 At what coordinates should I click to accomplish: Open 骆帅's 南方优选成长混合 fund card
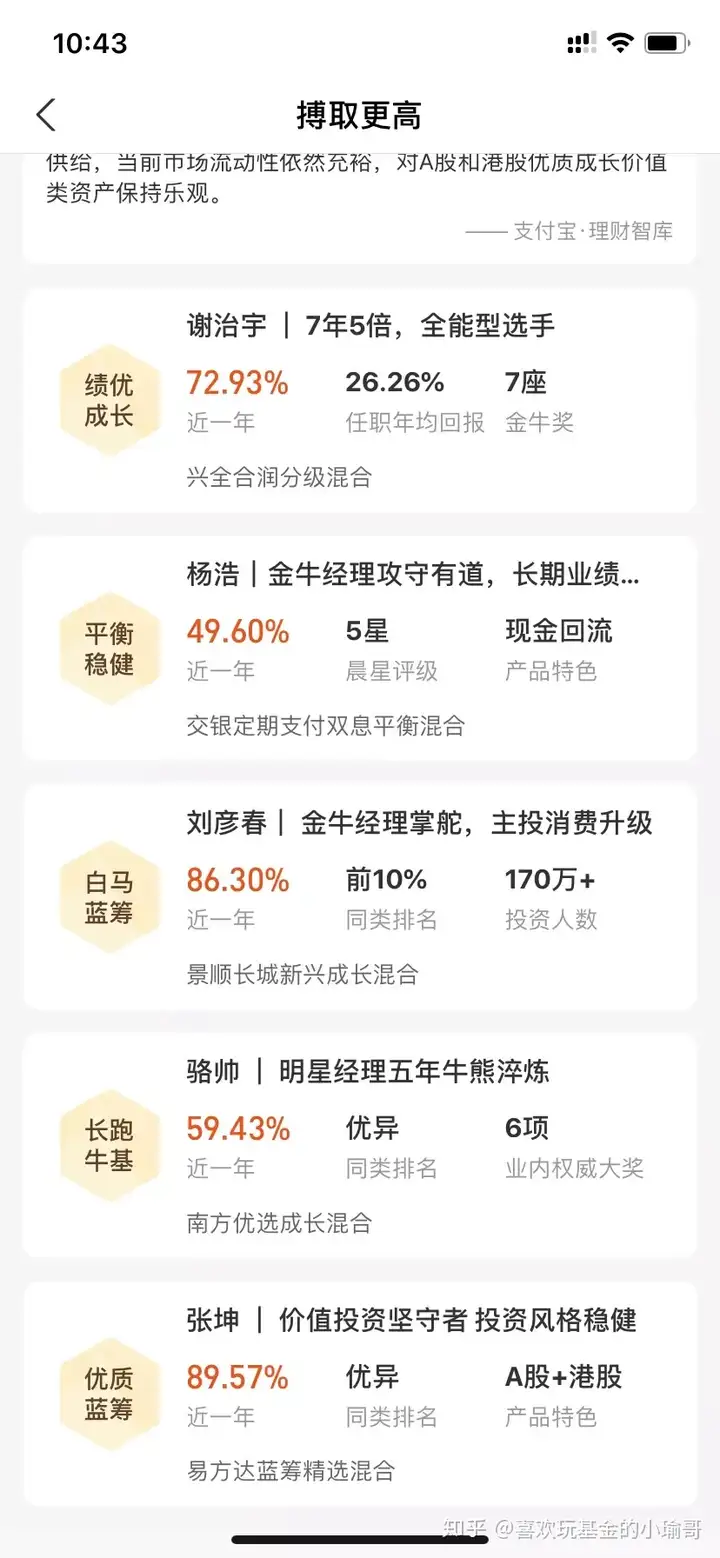[x=360, y=1145]
